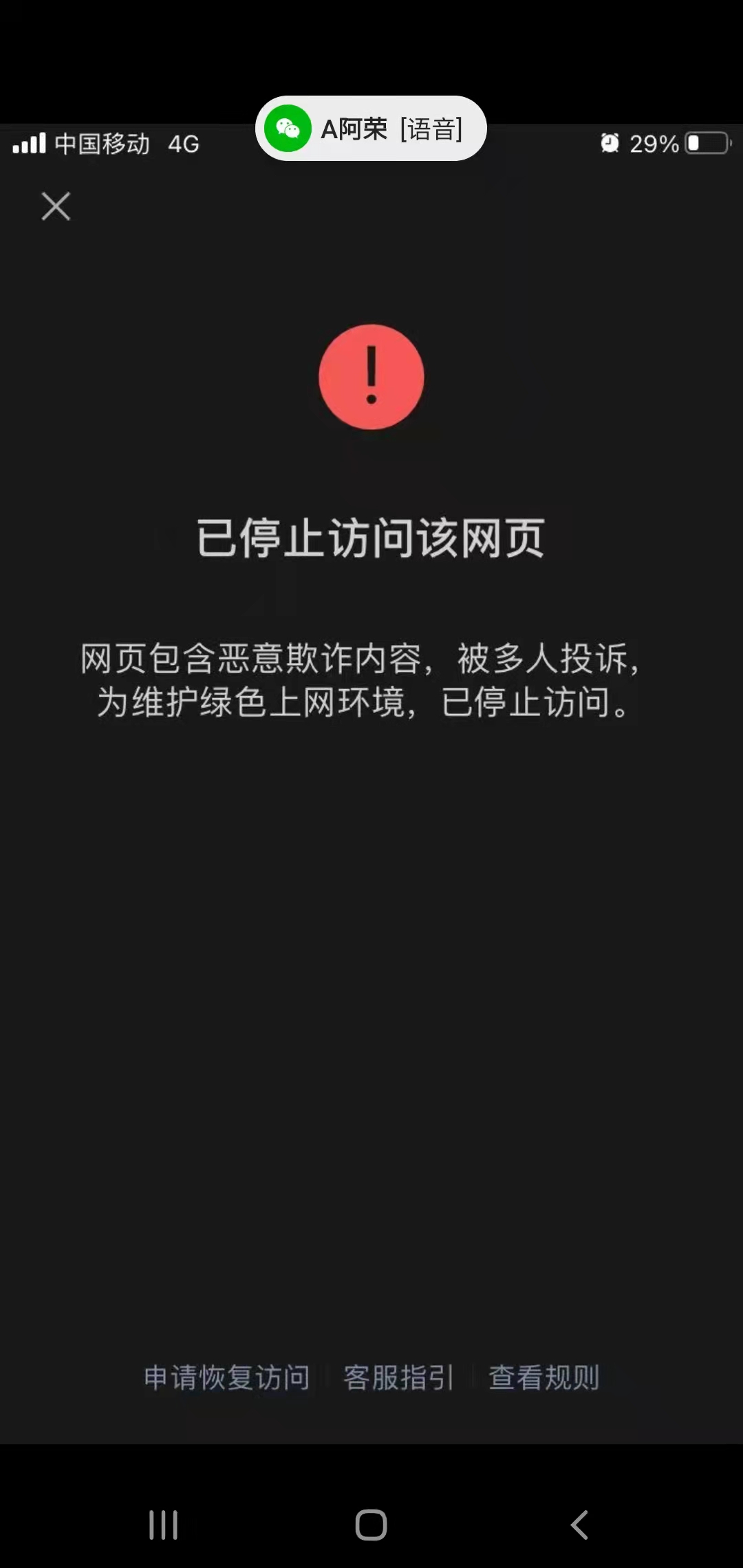Open recent apps from the navigation bar
The image size is (743, 1568).
coord(164,1525)
